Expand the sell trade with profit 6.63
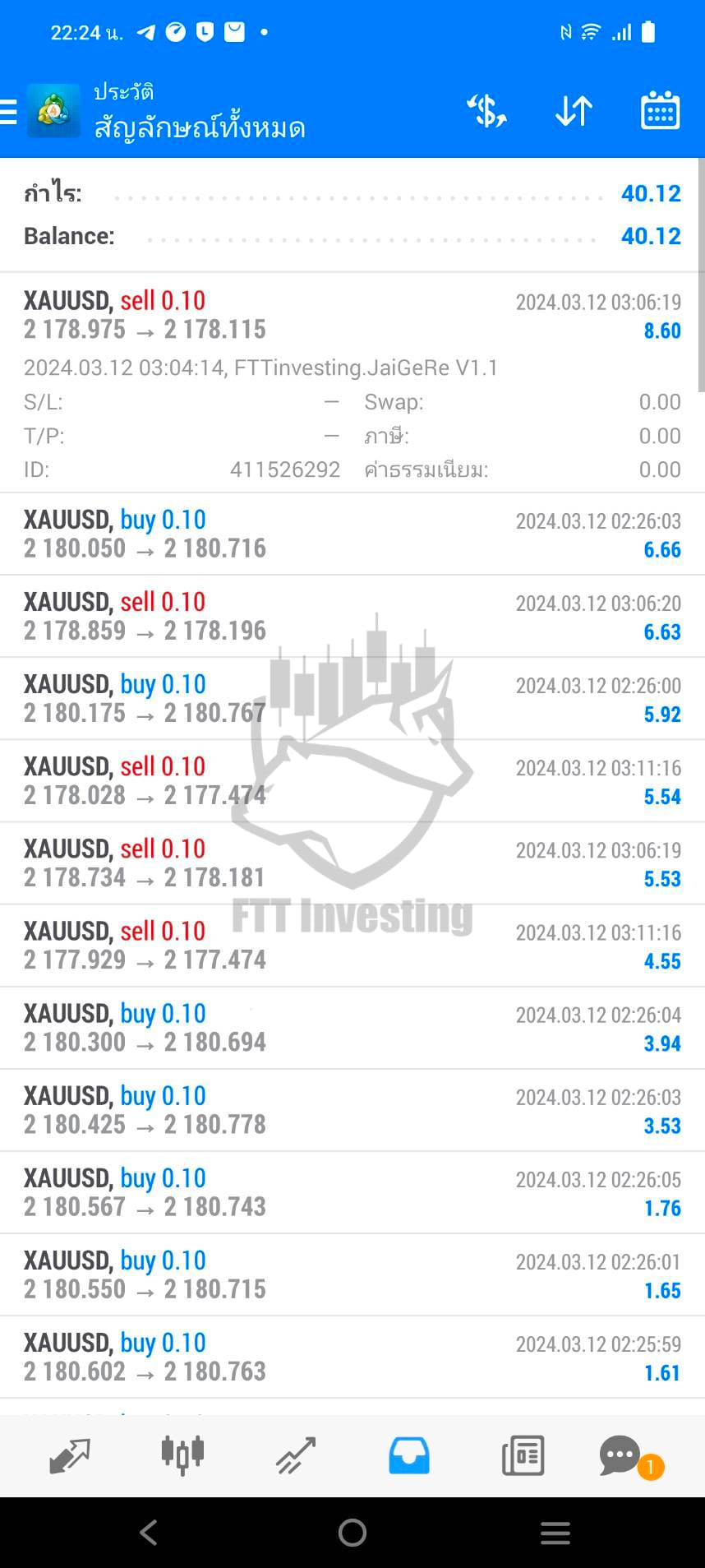Image resolution: width=705 pixels, height=1568 pixels. pyautogui.click(x=352, y=616)
